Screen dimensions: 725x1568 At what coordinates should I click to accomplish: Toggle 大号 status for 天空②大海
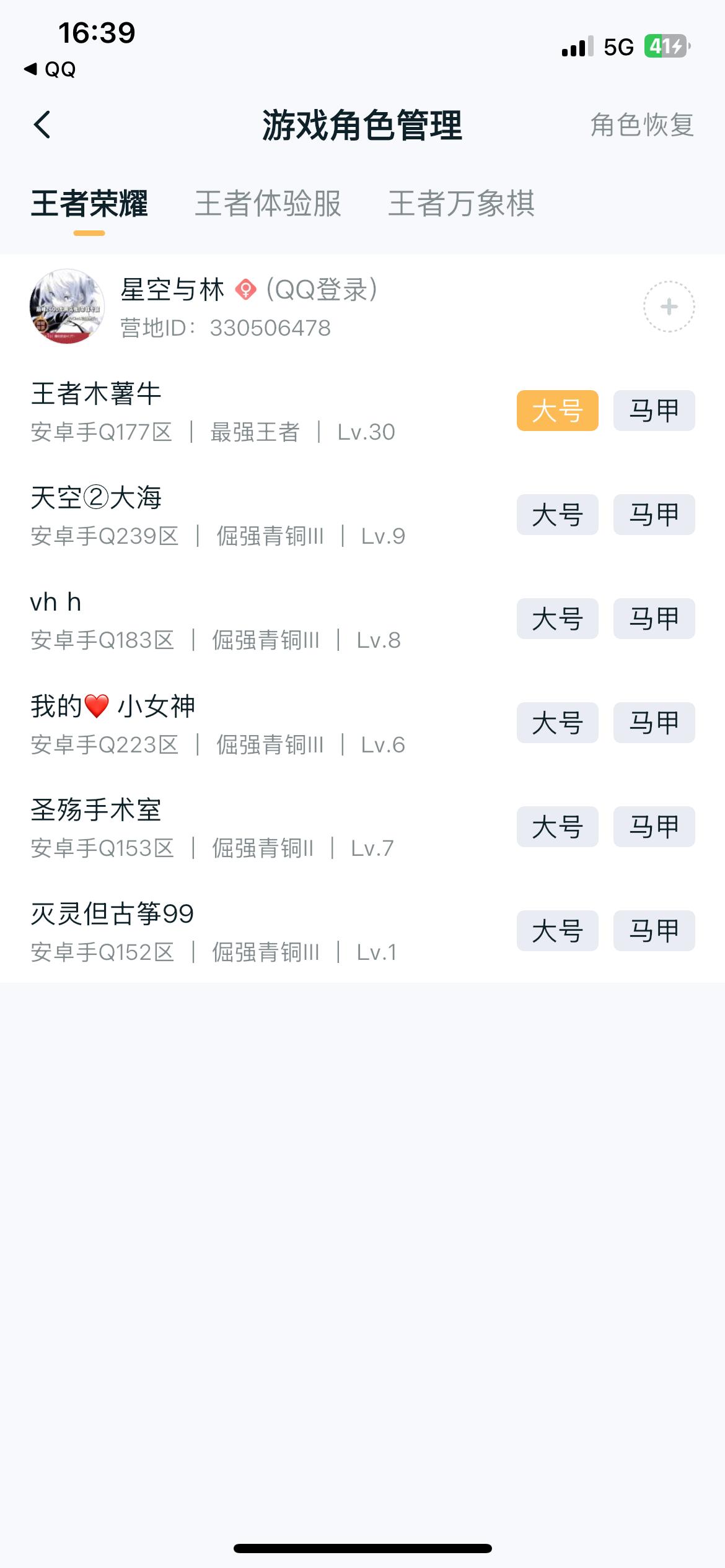(x=556, y=514)
